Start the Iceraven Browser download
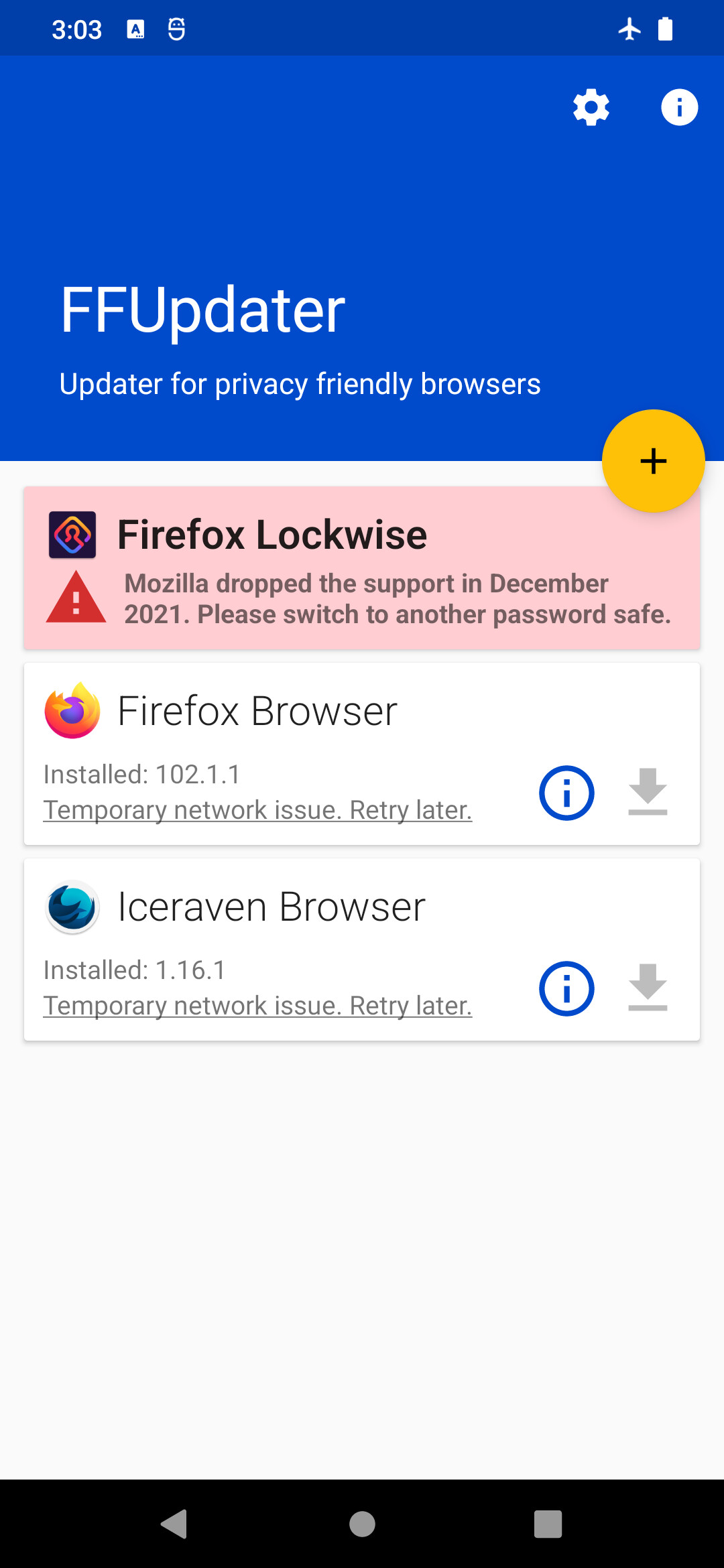This screenshot has width=724, height=1568. (647, 988)
